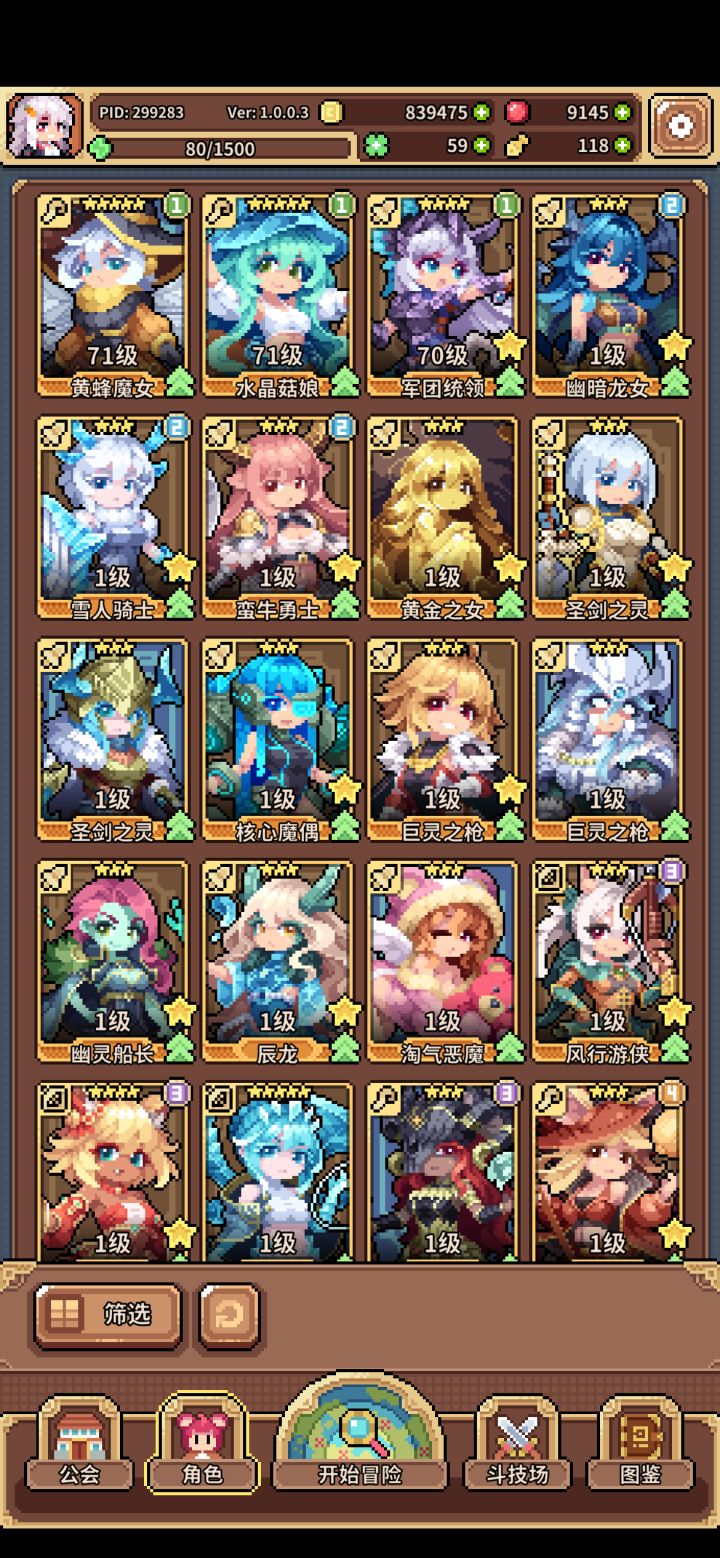The height and width of the screenshot is (1558, 720).
Task: Open the settings gear icon
Action: point(680,124)
